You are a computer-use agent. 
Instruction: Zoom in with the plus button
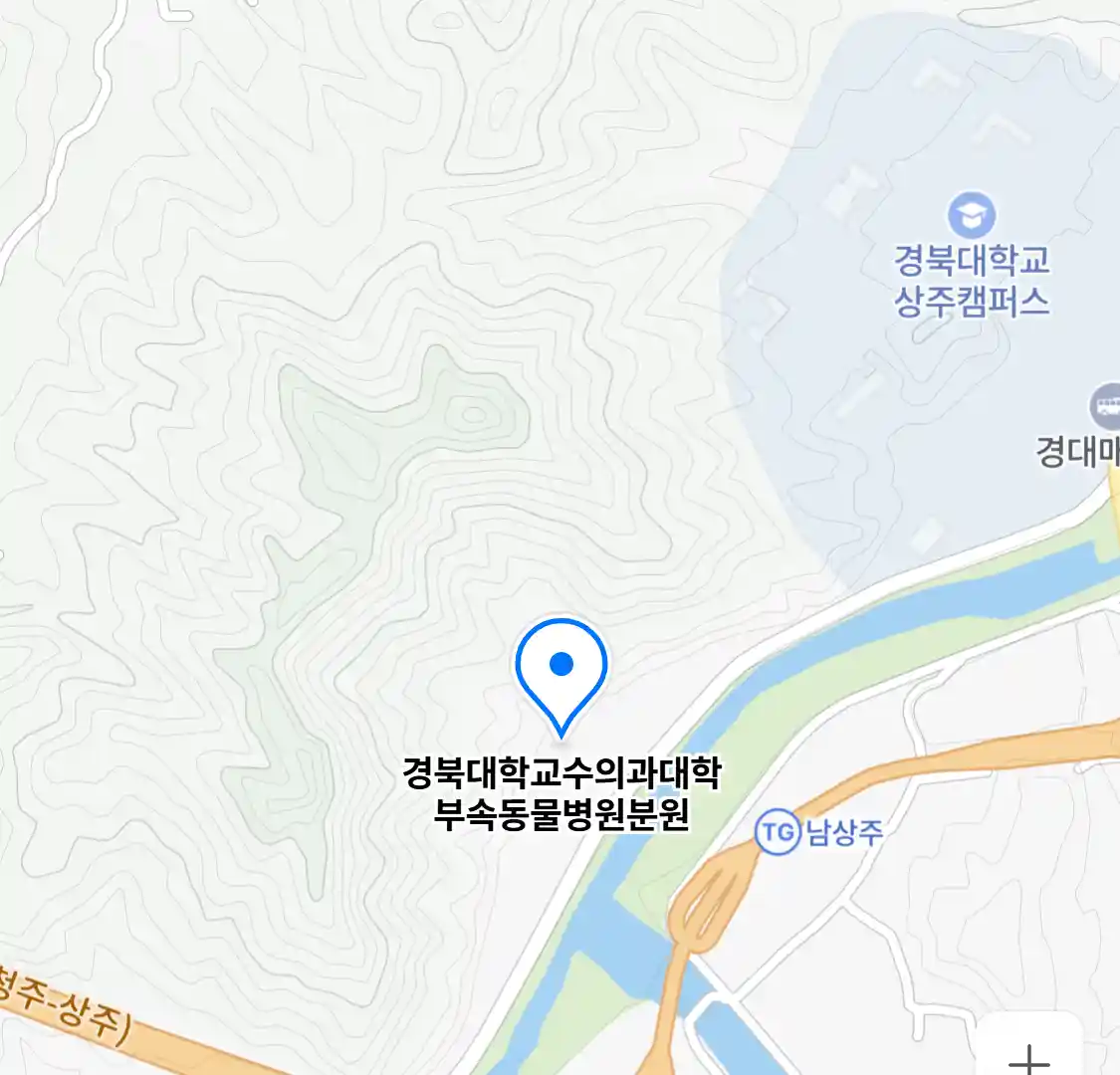[x=1029, y=1056]
